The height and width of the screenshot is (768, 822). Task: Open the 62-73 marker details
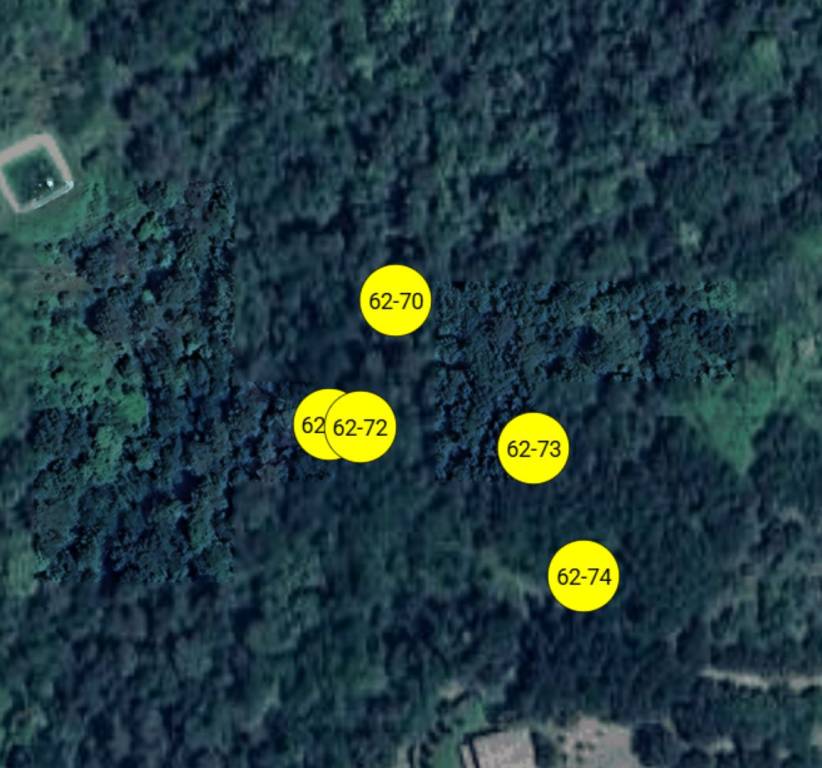click(533, 449)
